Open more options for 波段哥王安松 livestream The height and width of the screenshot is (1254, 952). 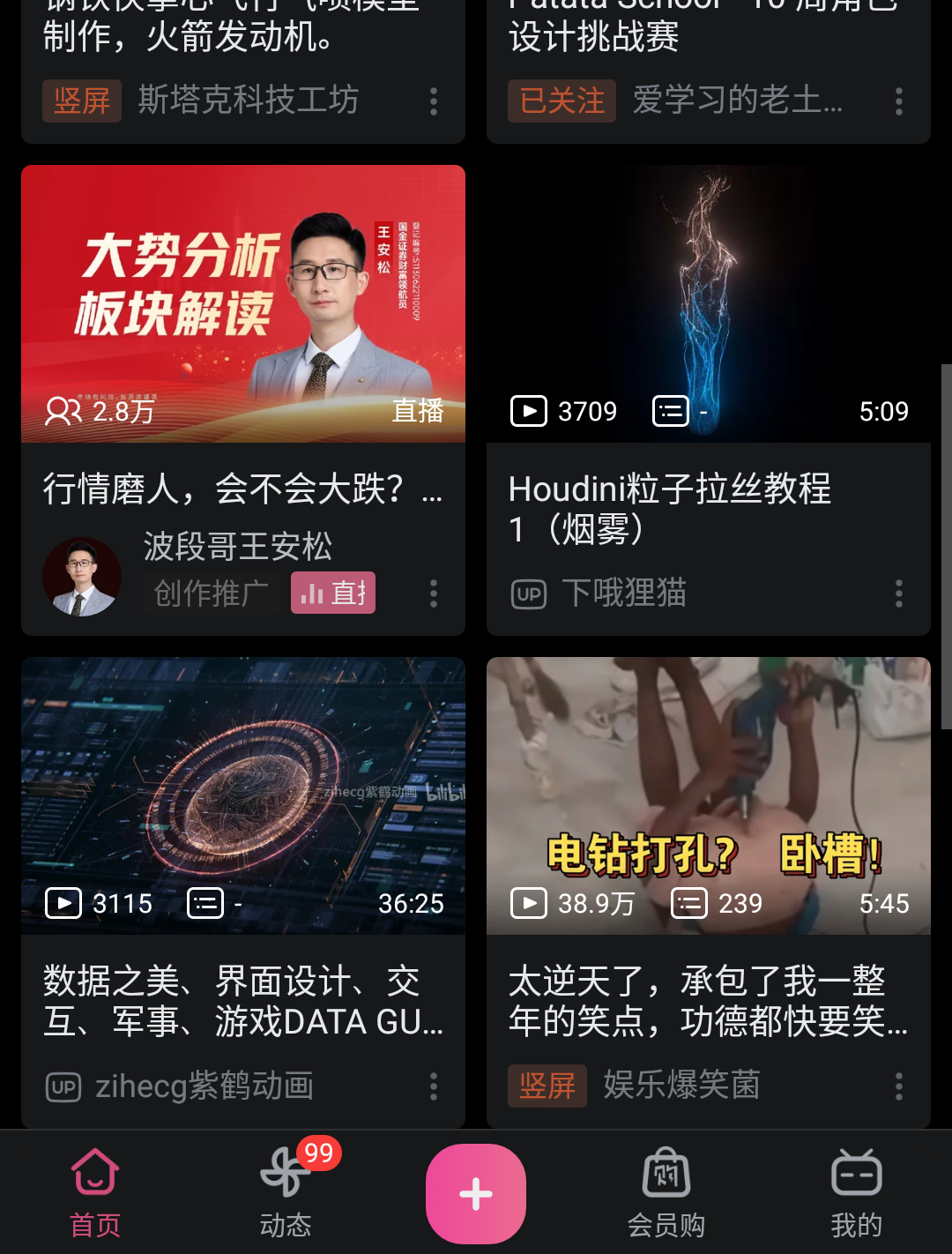click(434, 593)
